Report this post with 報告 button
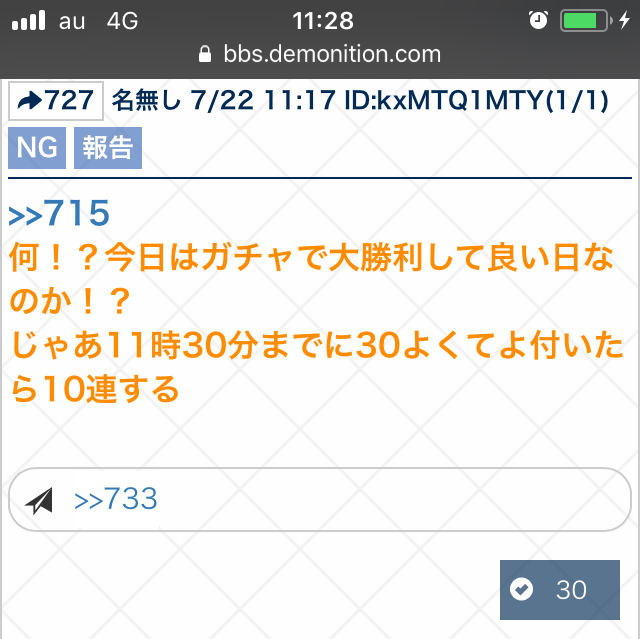The image size is (640, 639). (x=108, y=148)
